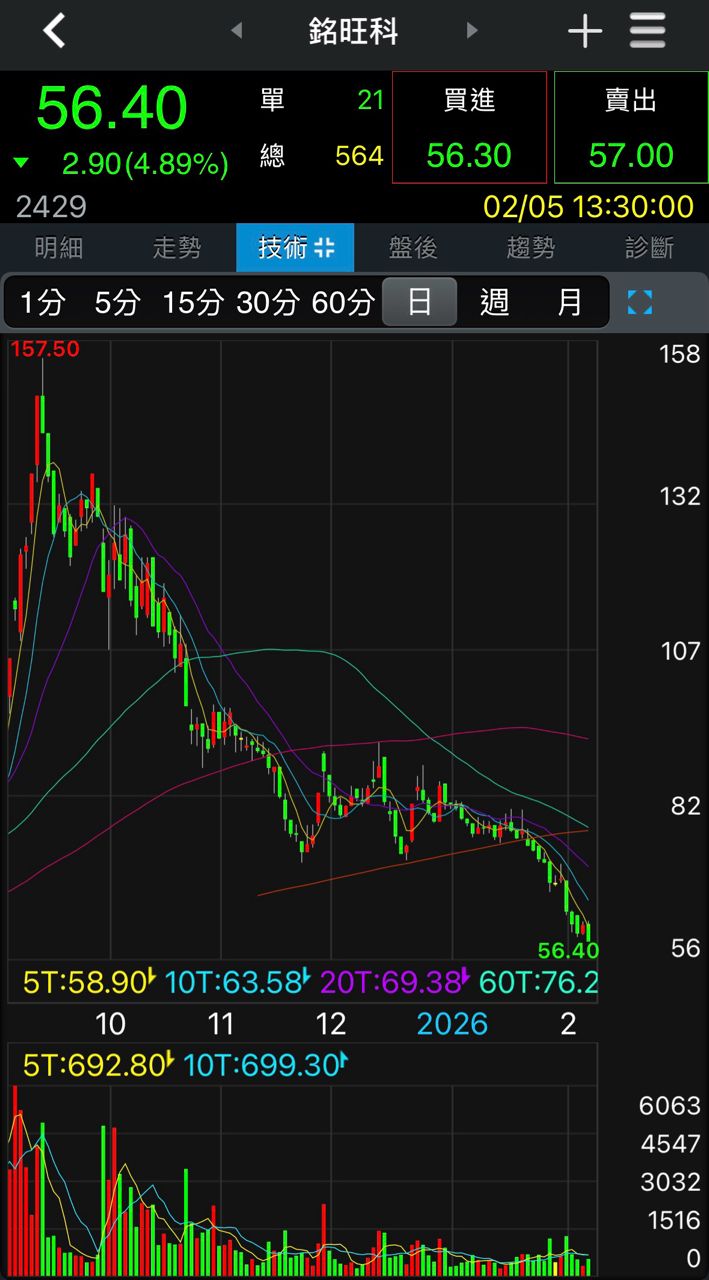Image resolution: width=709 pixels, height=1280 pixels.
Task: Open the hamburger menu
Action: coord(648,31)
